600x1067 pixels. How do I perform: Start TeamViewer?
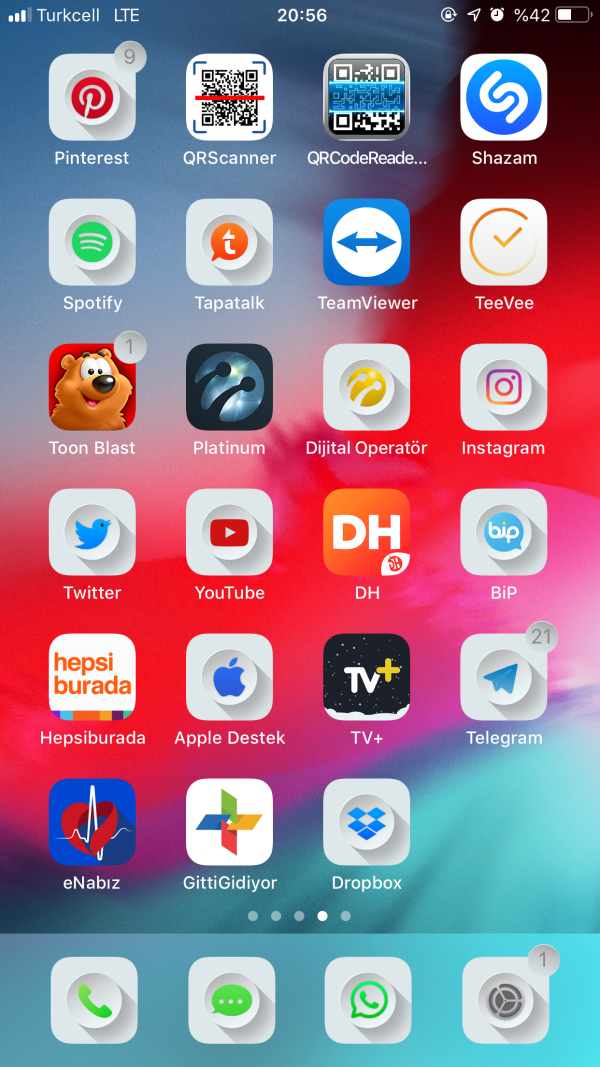366,243
